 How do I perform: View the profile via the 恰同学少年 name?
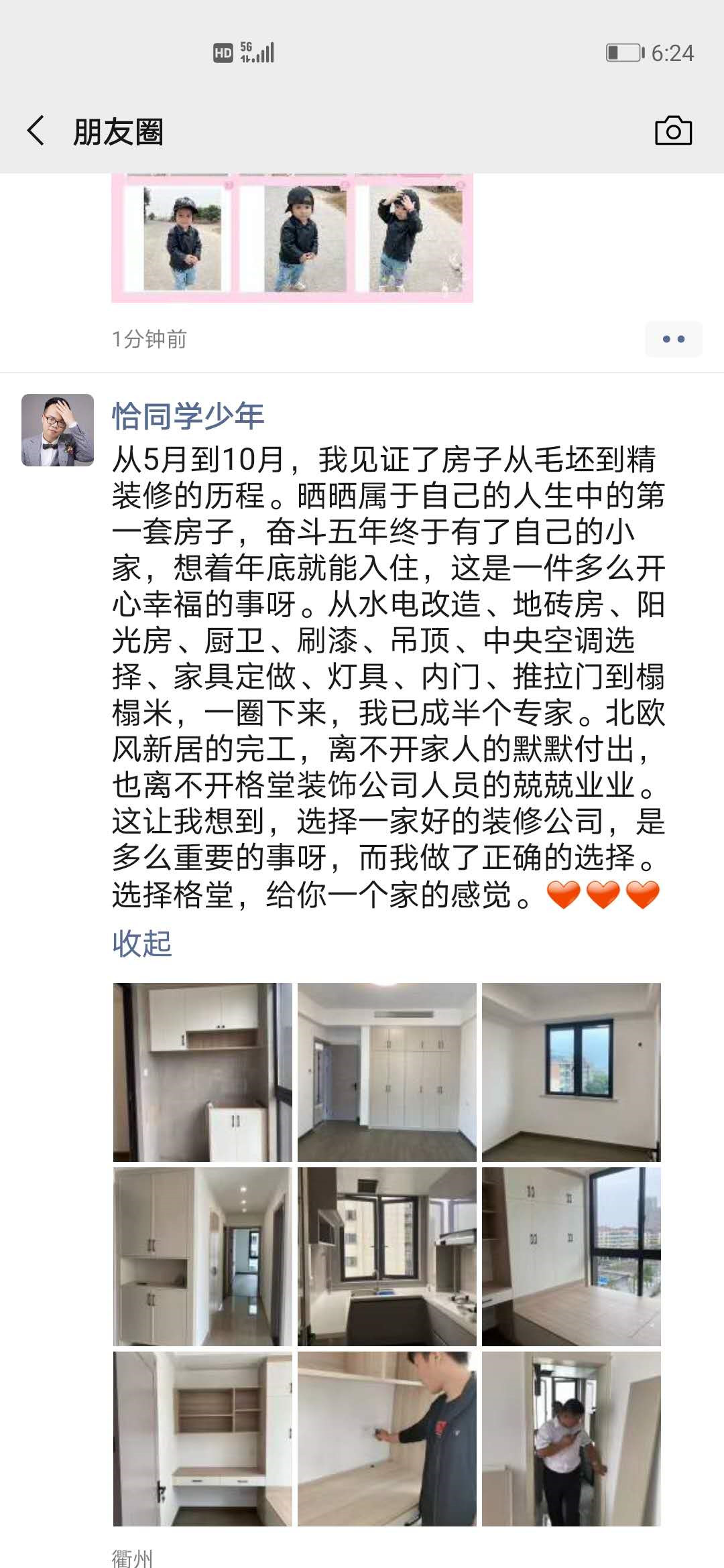click(x=188, y=416)
